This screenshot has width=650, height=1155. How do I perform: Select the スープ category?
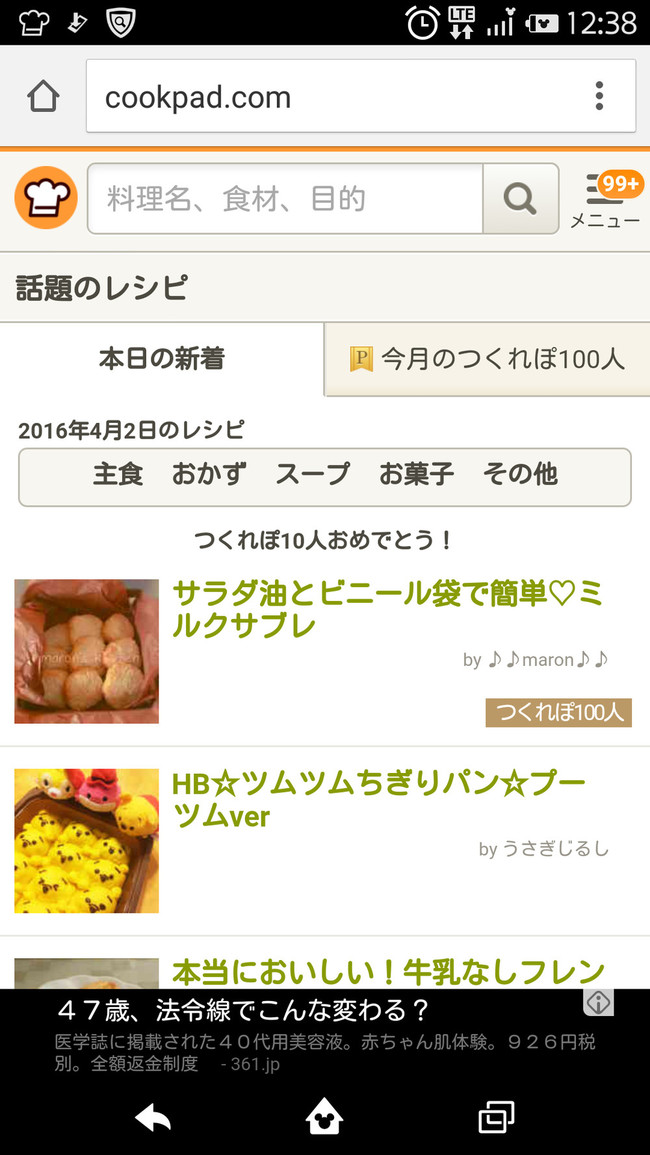click(x=312, y=474)
